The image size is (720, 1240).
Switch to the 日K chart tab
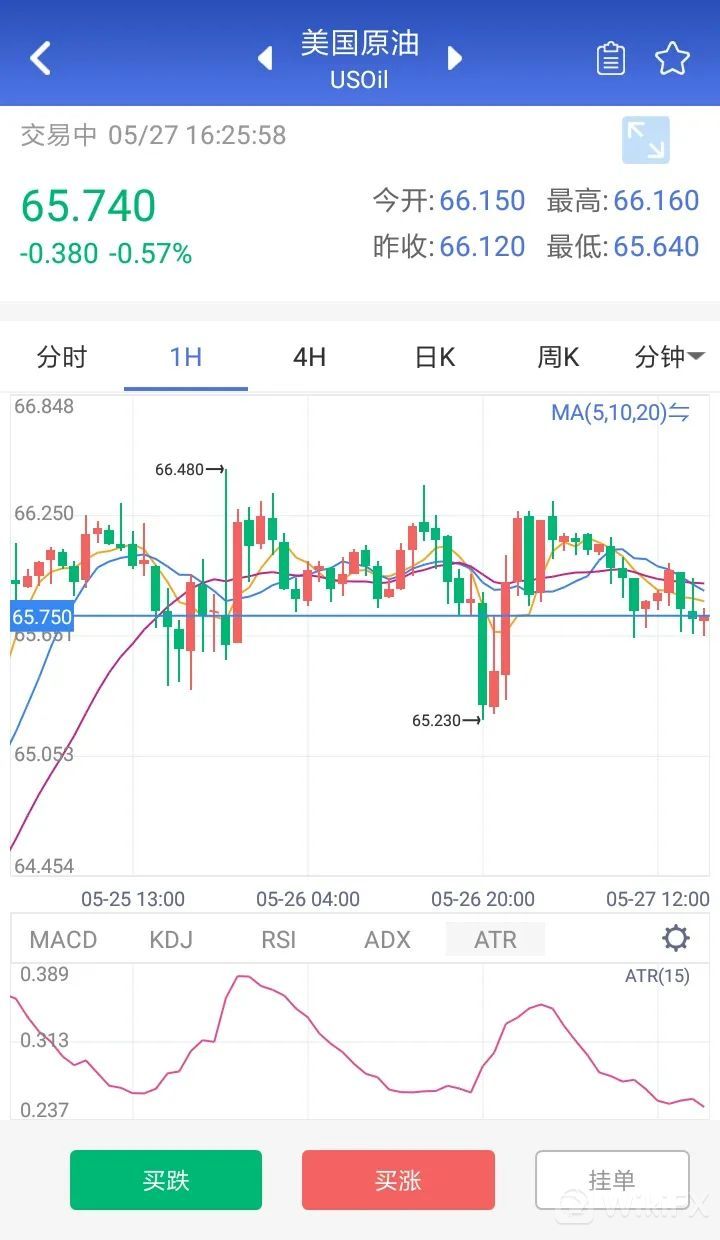coord(435,357)
